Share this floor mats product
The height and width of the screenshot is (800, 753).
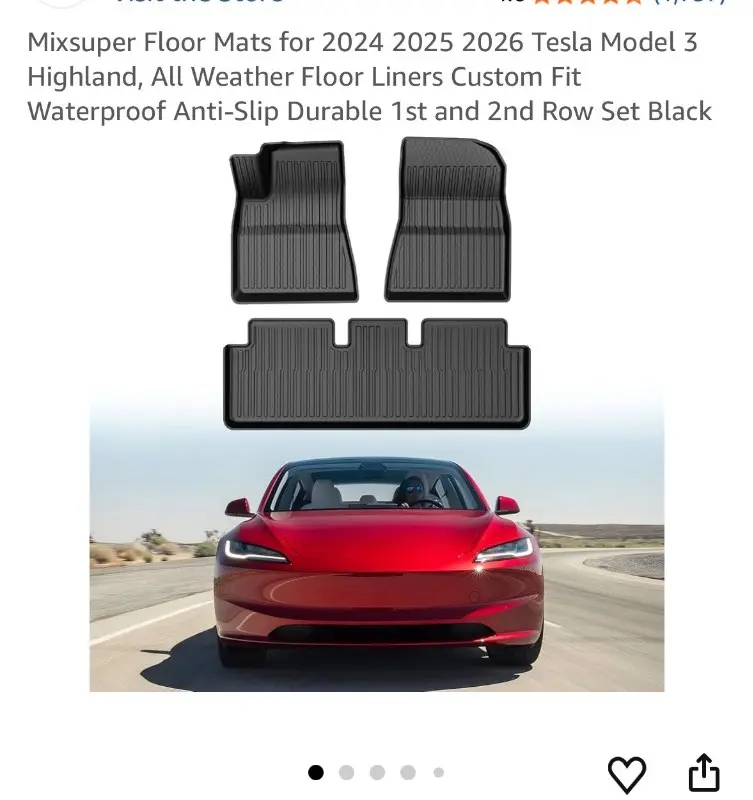704,772
